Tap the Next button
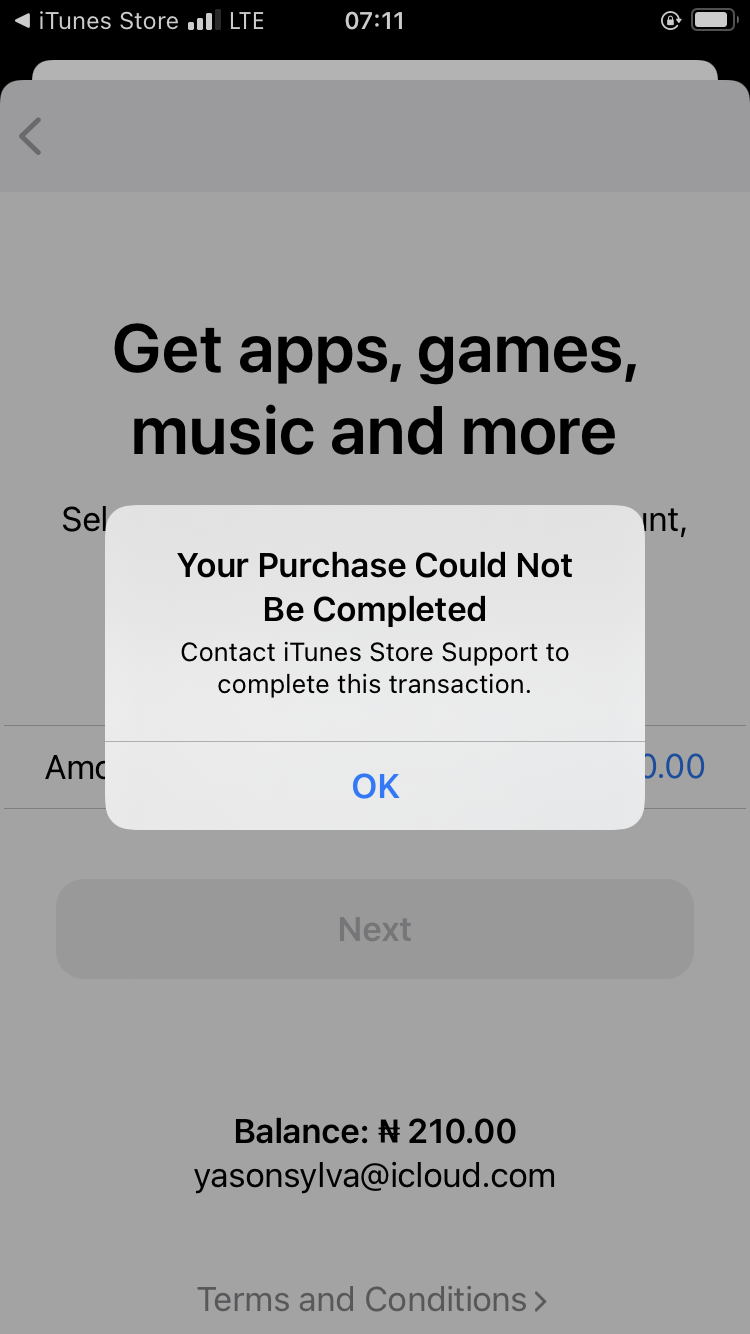Viewport: 750px width, 1334px height. 375,929
